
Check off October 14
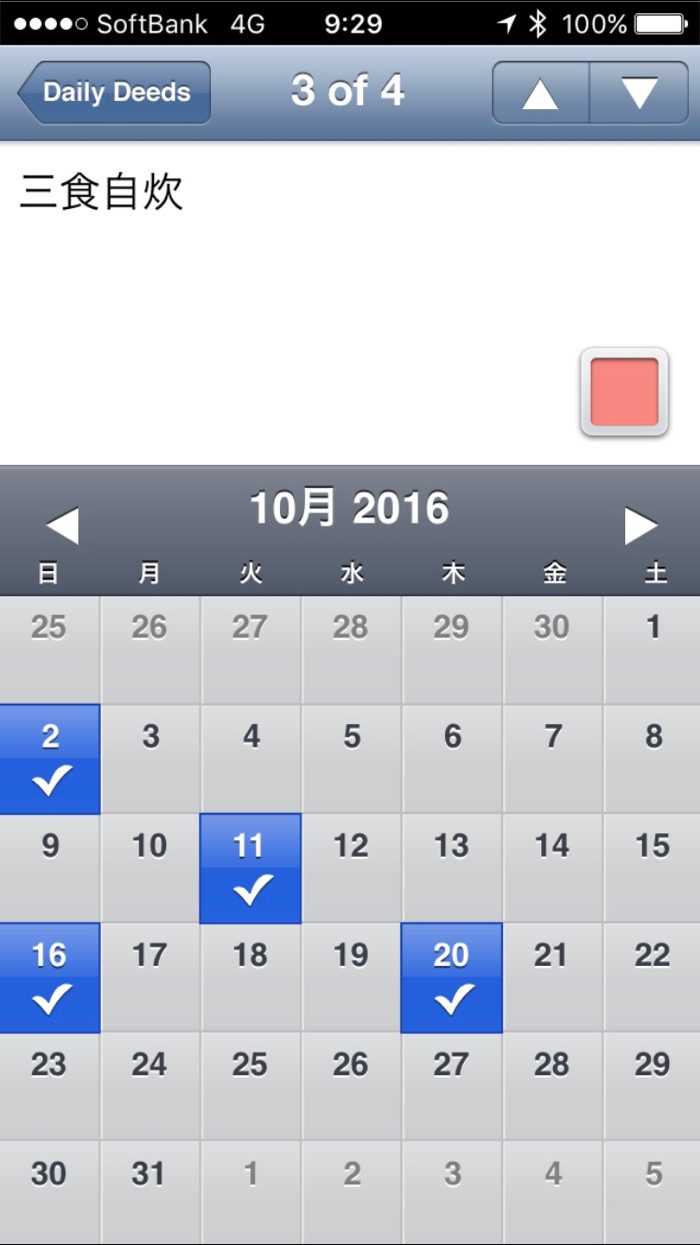coord(552,868)
